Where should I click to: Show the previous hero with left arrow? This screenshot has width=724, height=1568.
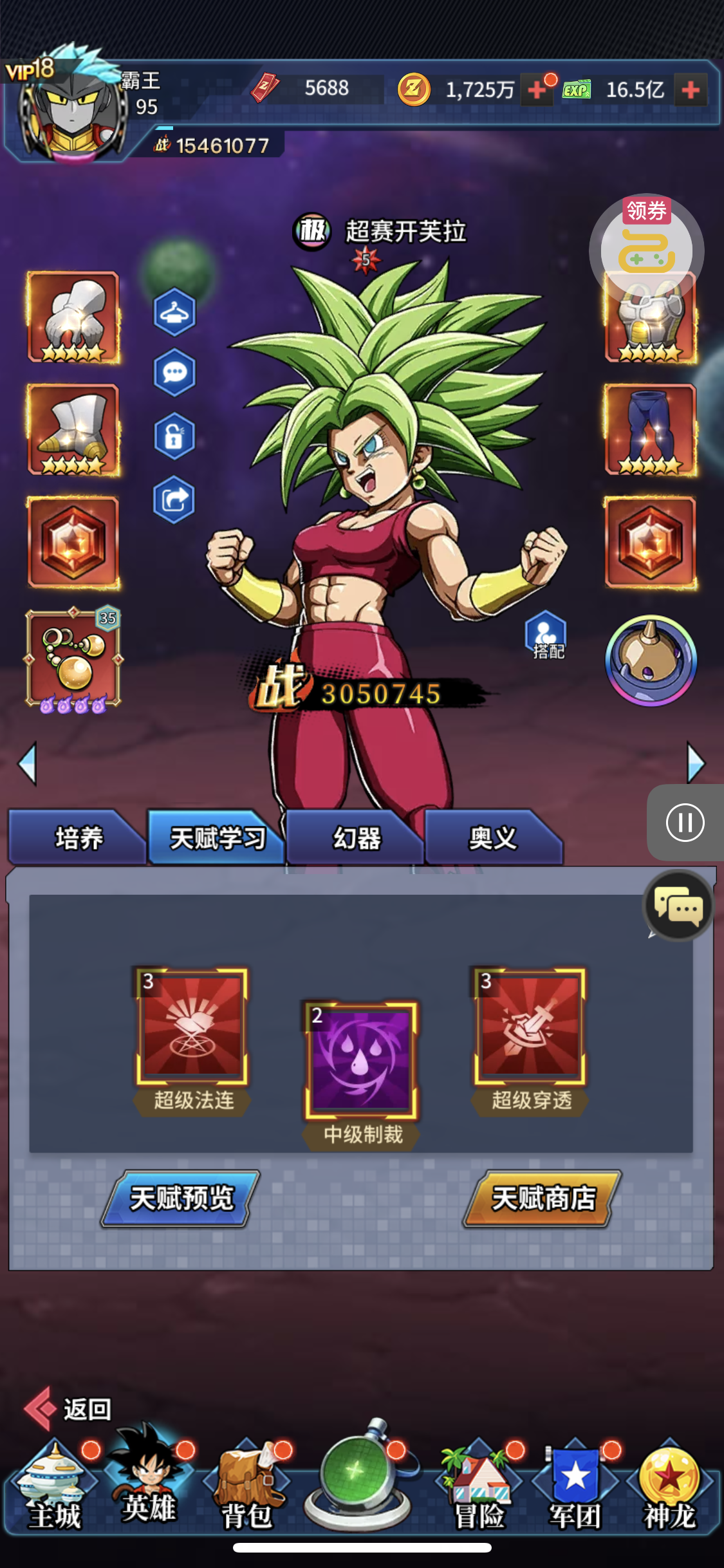pos(28,763)
